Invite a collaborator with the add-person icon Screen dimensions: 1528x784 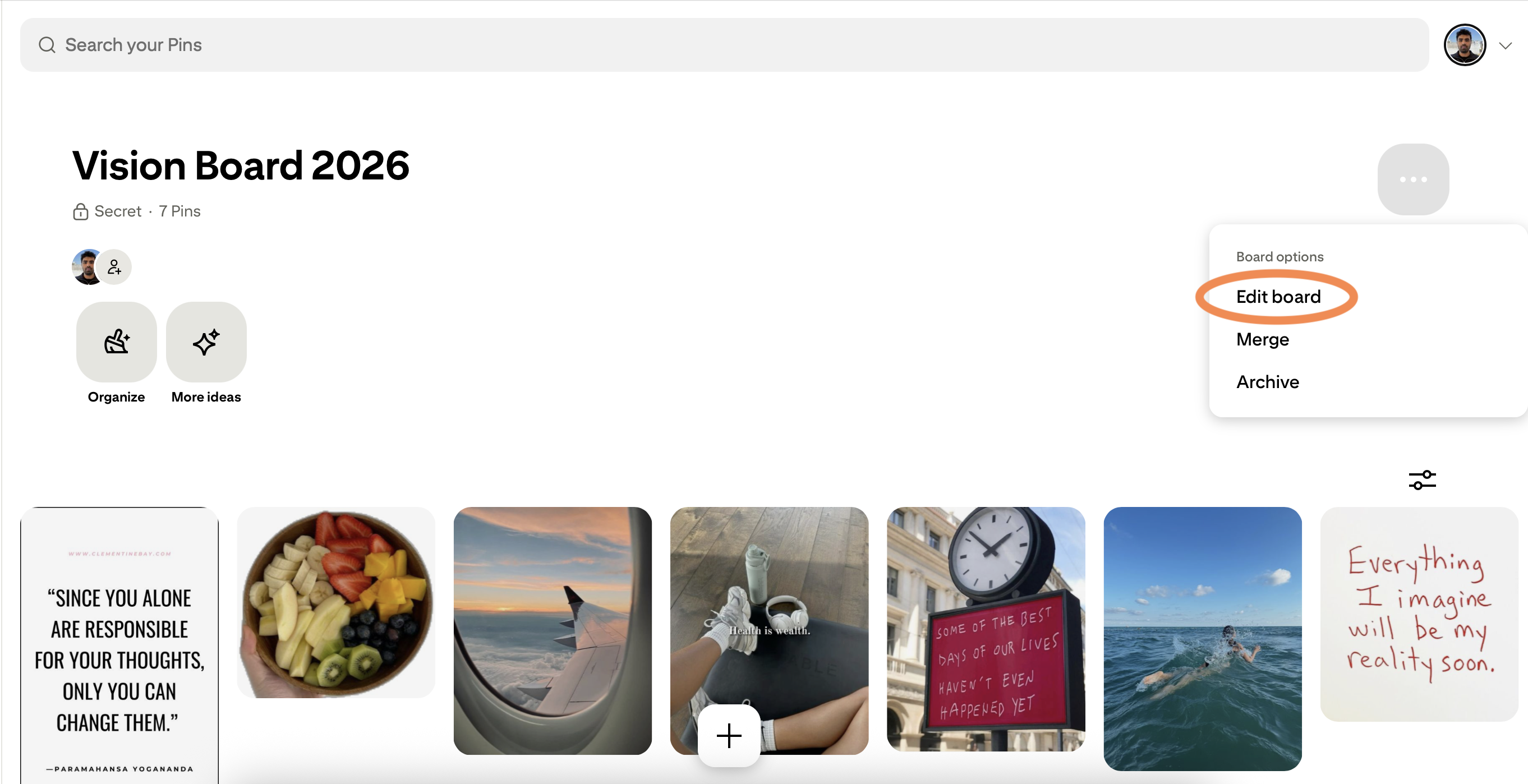(x=114, y=268)
